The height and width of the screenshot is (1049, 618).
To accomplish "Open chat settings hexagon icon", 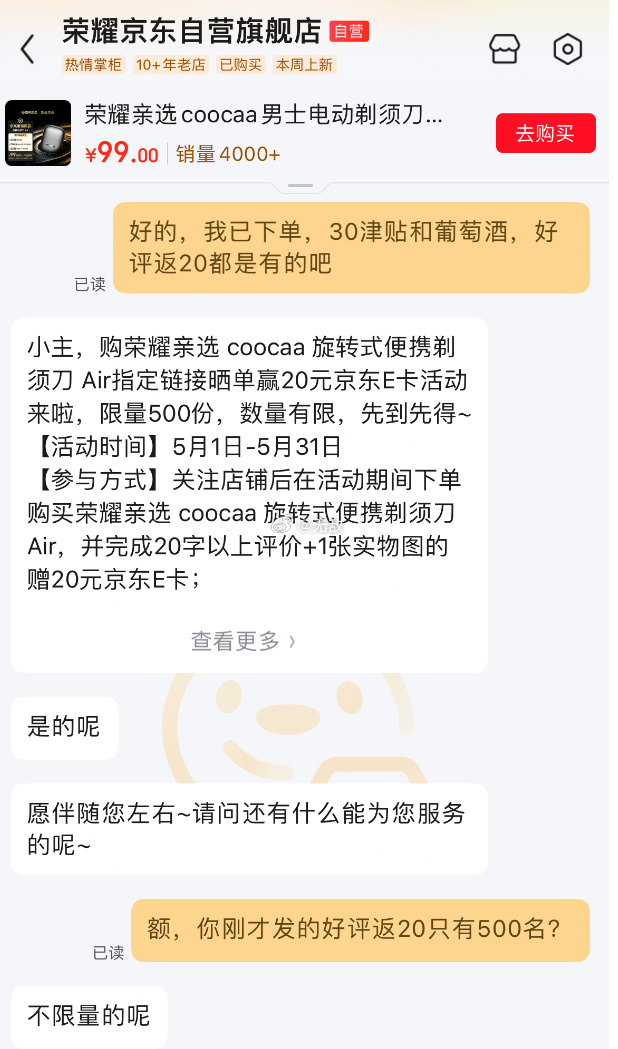I will click(568, 49).
